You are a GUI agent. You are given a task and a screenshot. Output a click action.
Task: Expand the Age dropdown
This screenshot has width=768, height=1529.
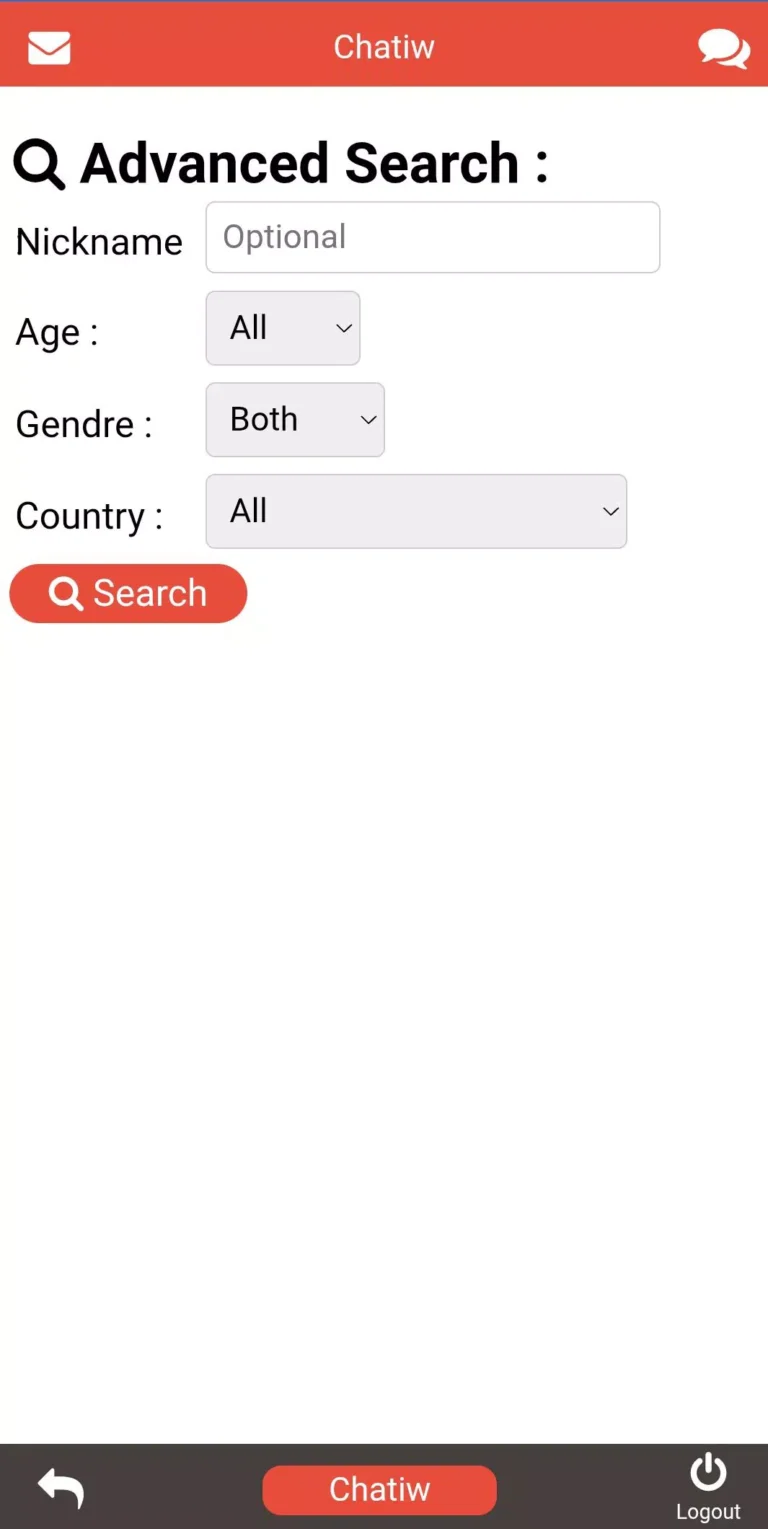pos(283,328)
